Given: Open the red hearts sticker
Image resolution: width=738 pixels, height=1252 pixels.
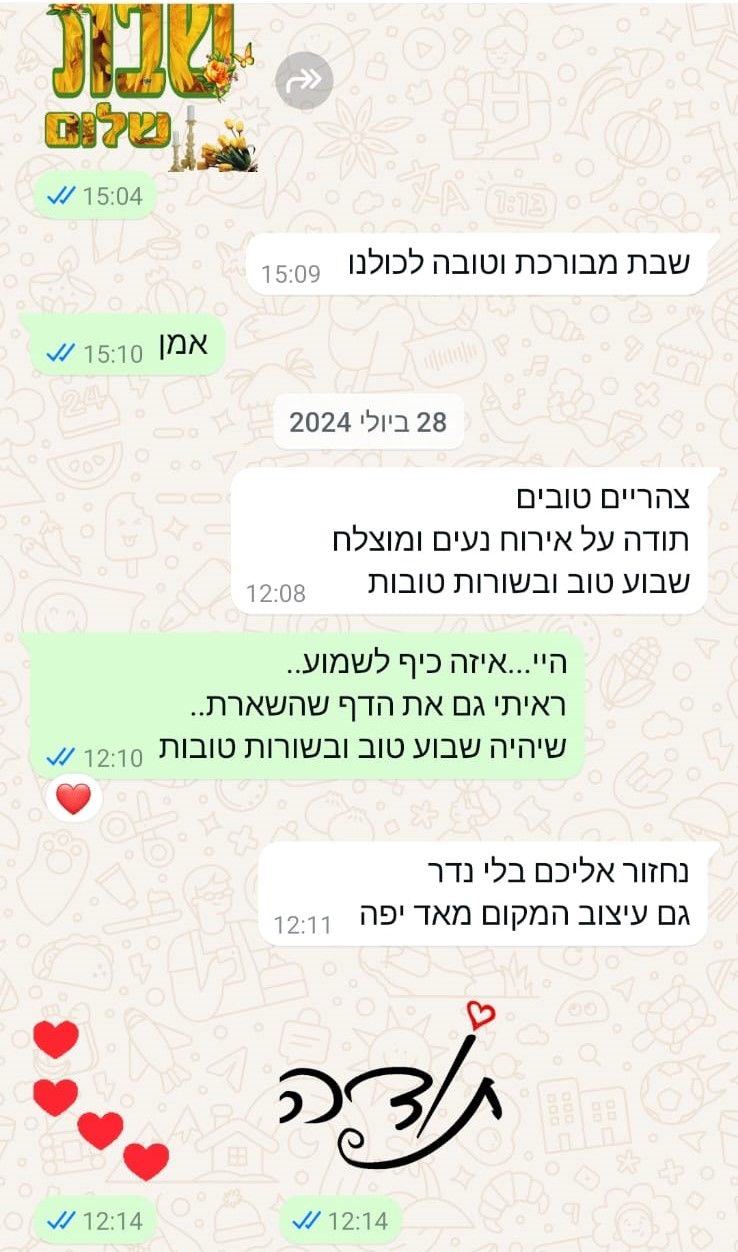Looking at the screenshot, I should pyautogui.click(x=98, y=1100).
